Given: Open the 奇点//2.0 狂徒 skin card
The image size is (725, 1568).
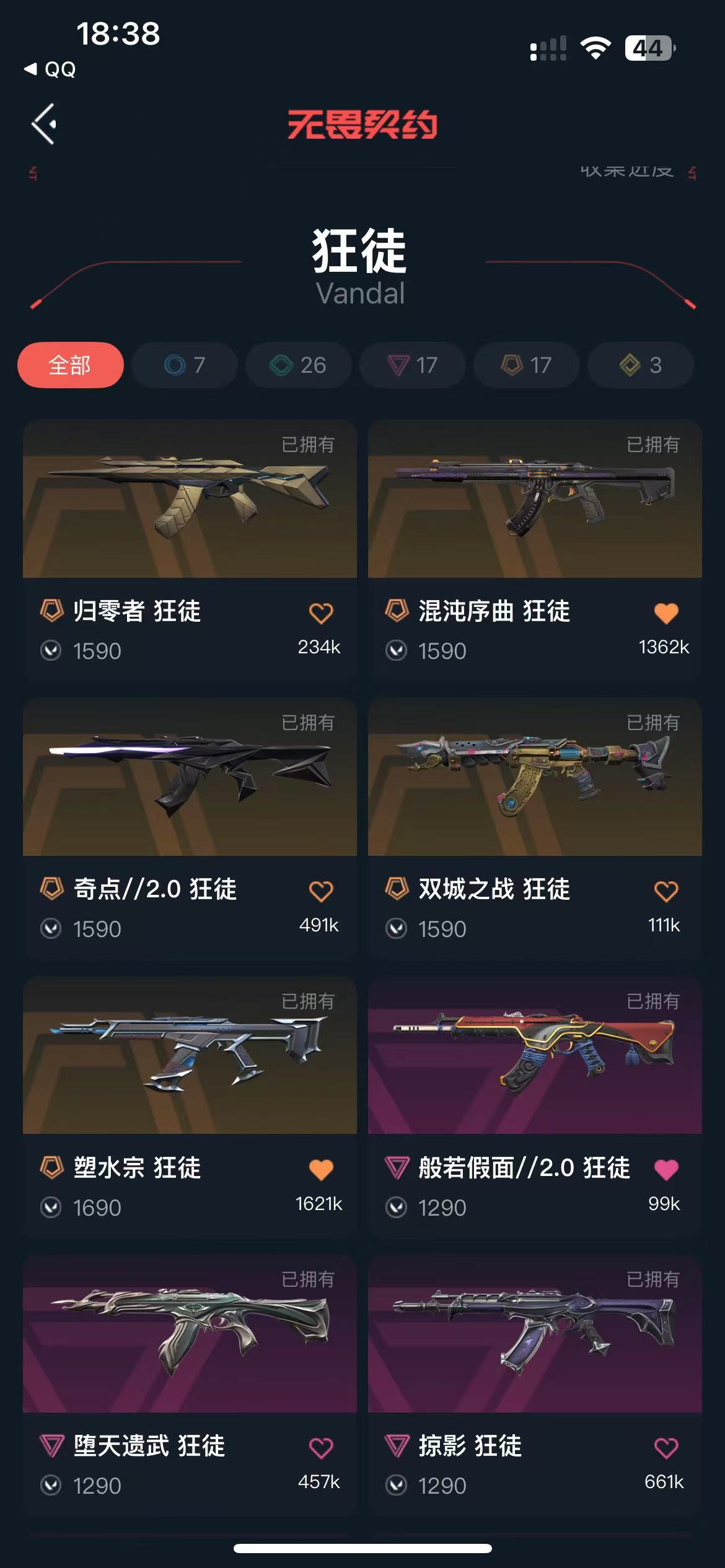Looking at the screenshot, I should 190,829.
